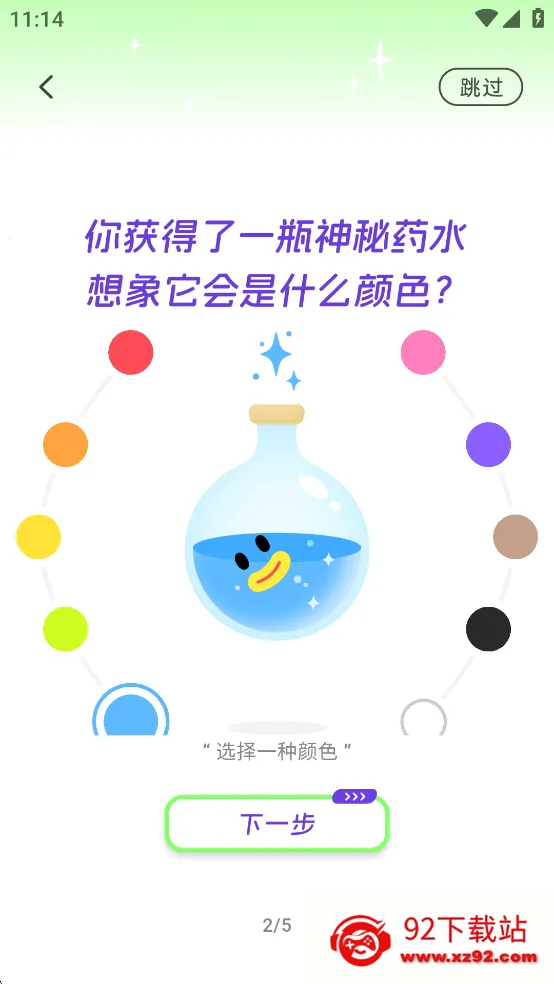Tap the 跳过 skip button

pos(481,87)
